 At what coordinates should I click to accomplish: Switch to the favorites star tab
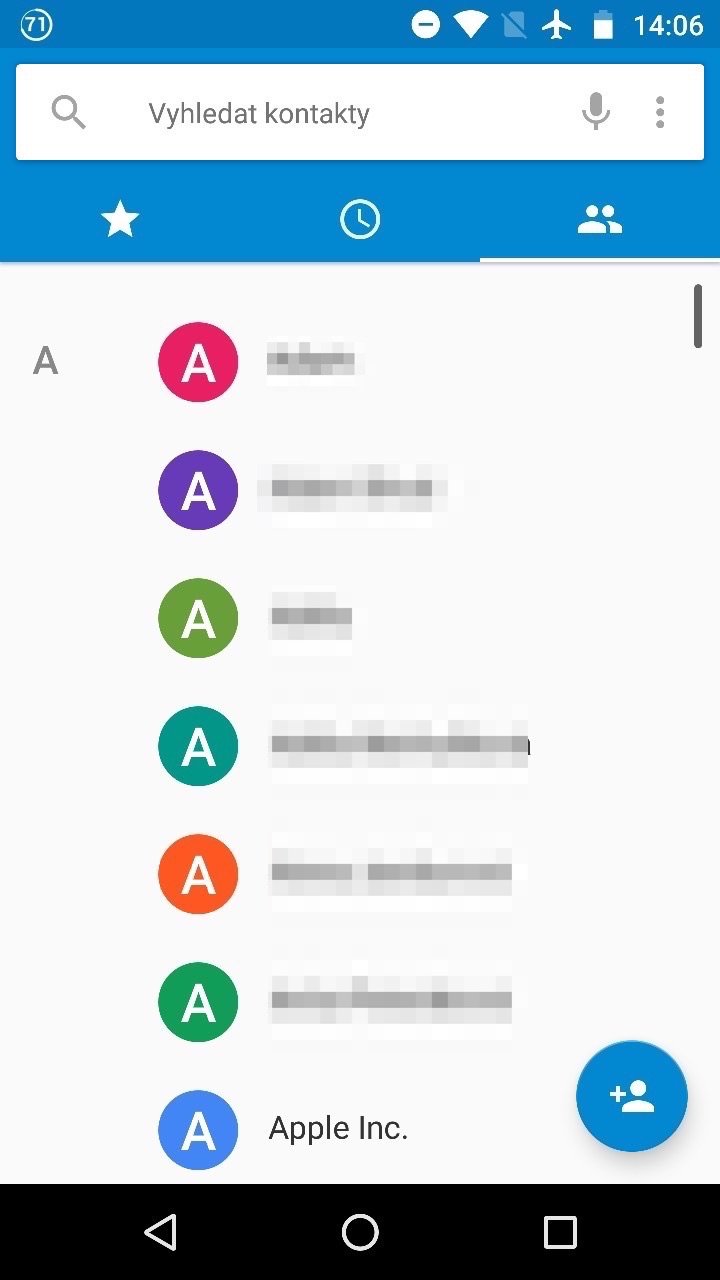[120, 219]
